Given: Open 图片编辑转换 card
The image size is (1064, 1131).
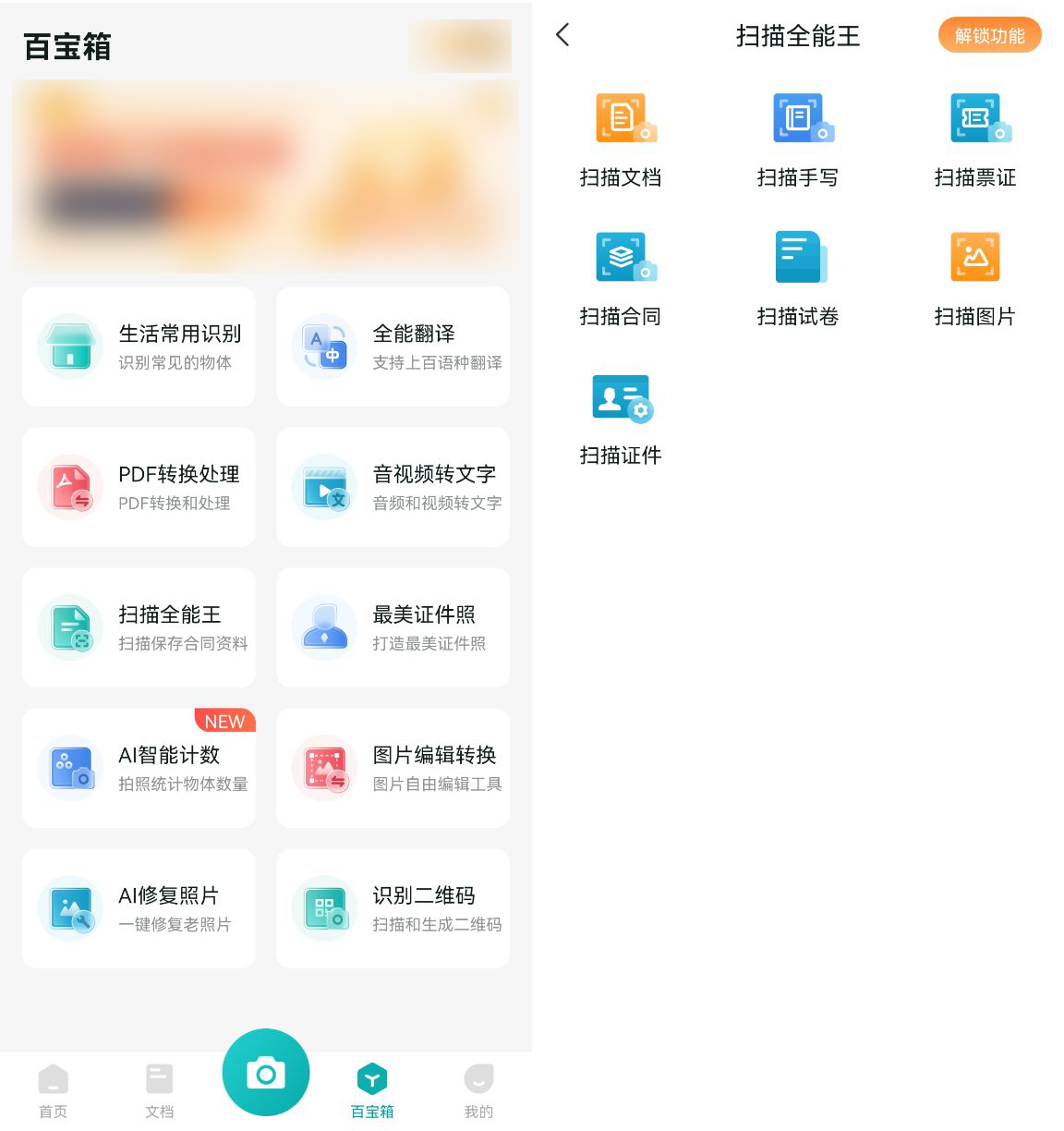Looking at the screenshot, I should pyautogui.click(x=393, y=768).
